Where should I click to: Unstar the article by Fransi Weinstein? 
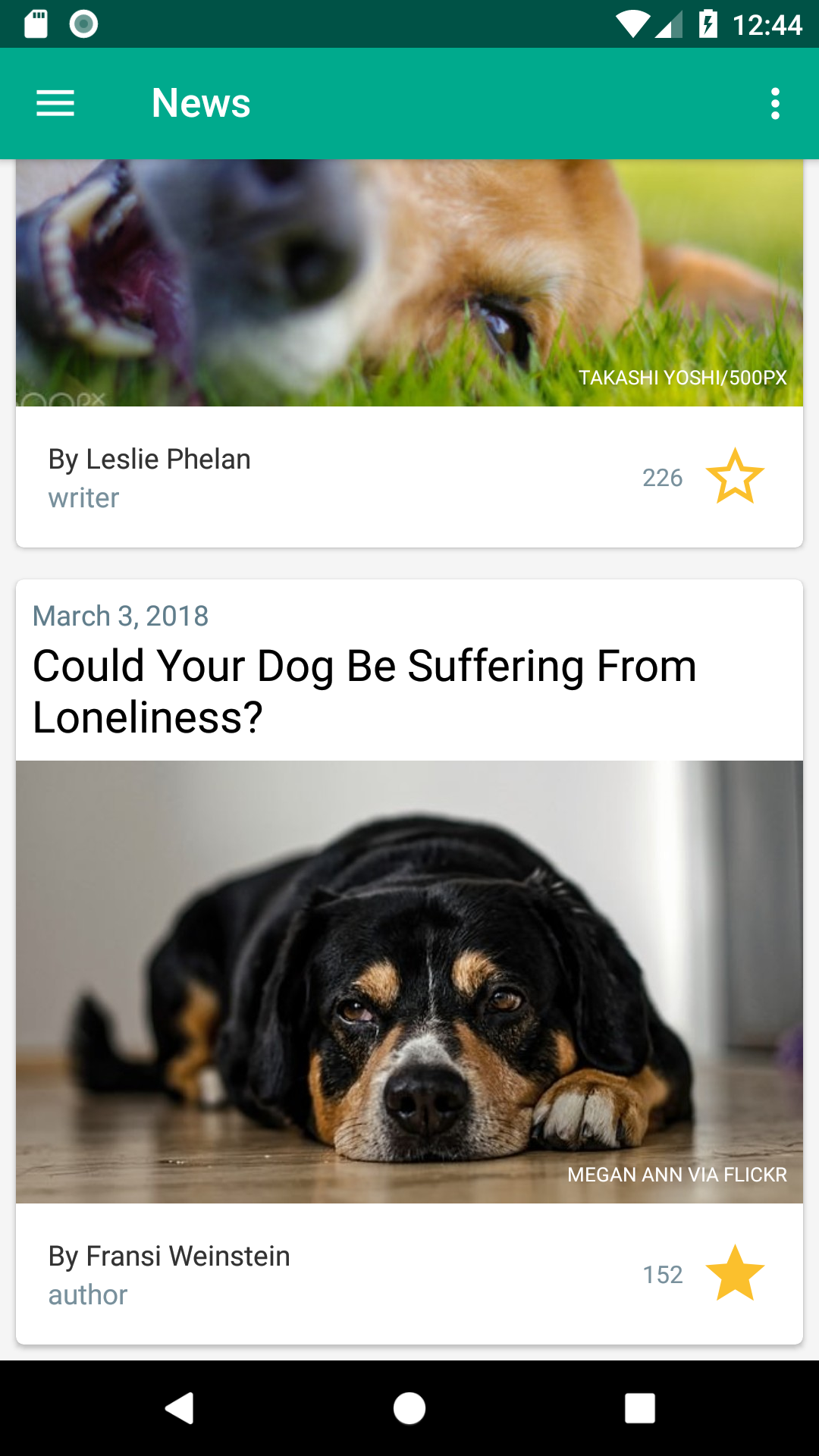click(734, 1273)
